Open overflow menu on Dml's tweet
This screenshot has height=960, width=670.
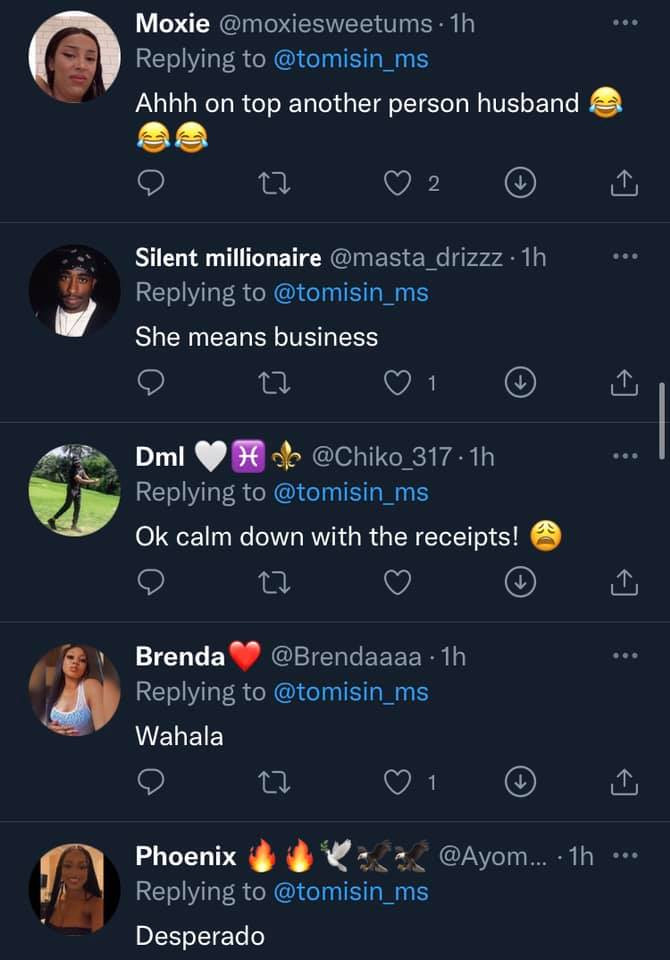(624, 456)
